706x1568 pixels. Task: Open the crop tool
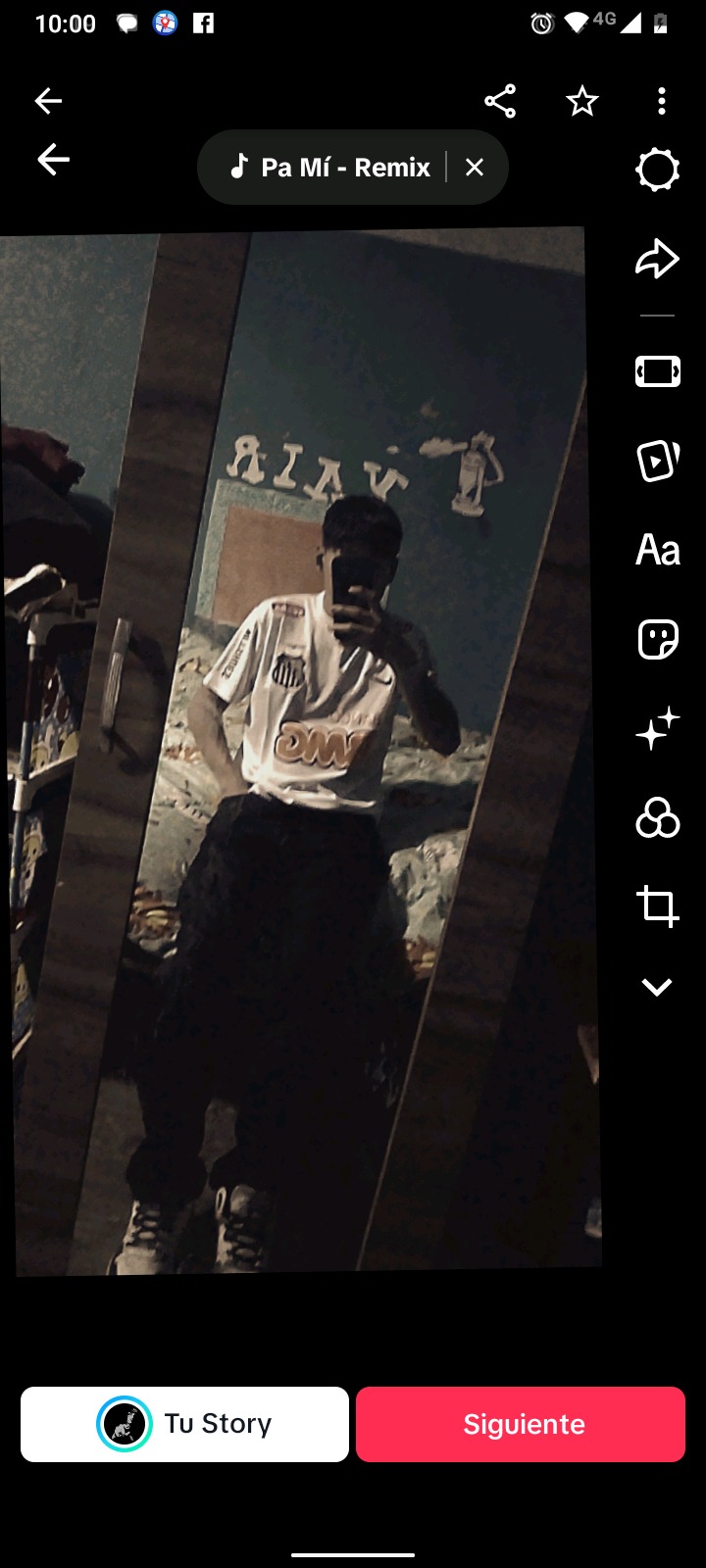[x=657, y=906]
